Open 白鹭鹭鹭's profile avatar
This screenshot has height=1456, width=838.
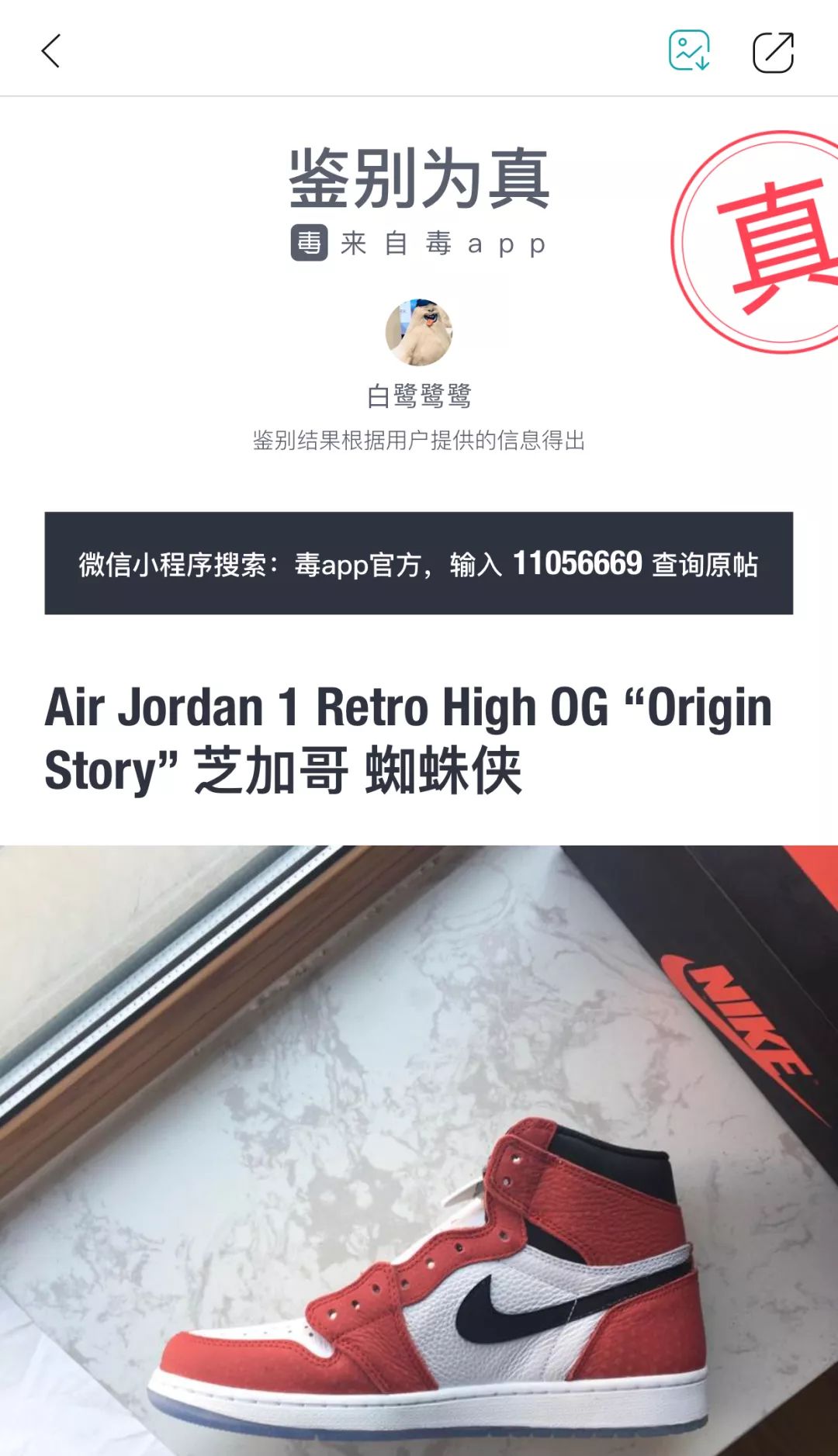(419, 332)
